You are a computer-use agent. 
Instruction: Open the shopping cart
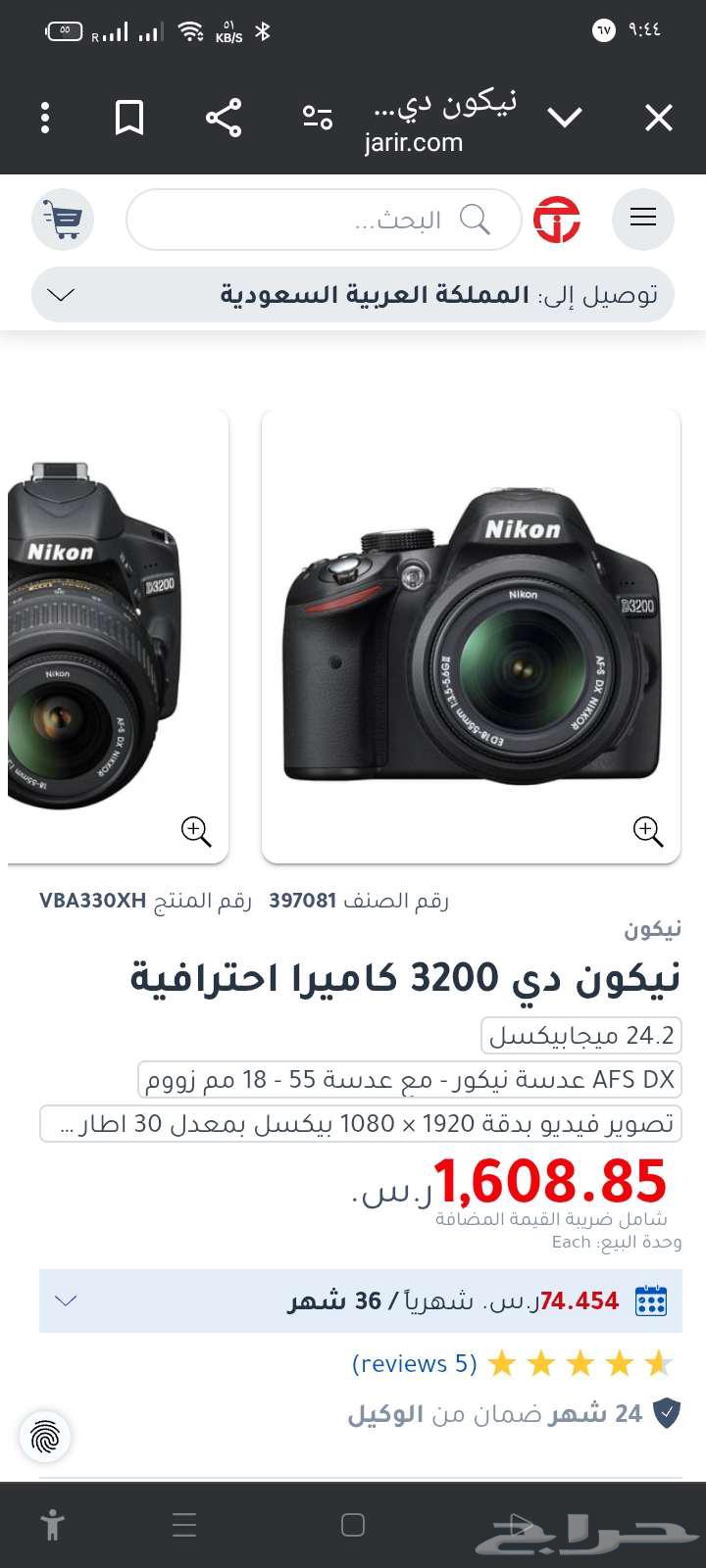63,218
